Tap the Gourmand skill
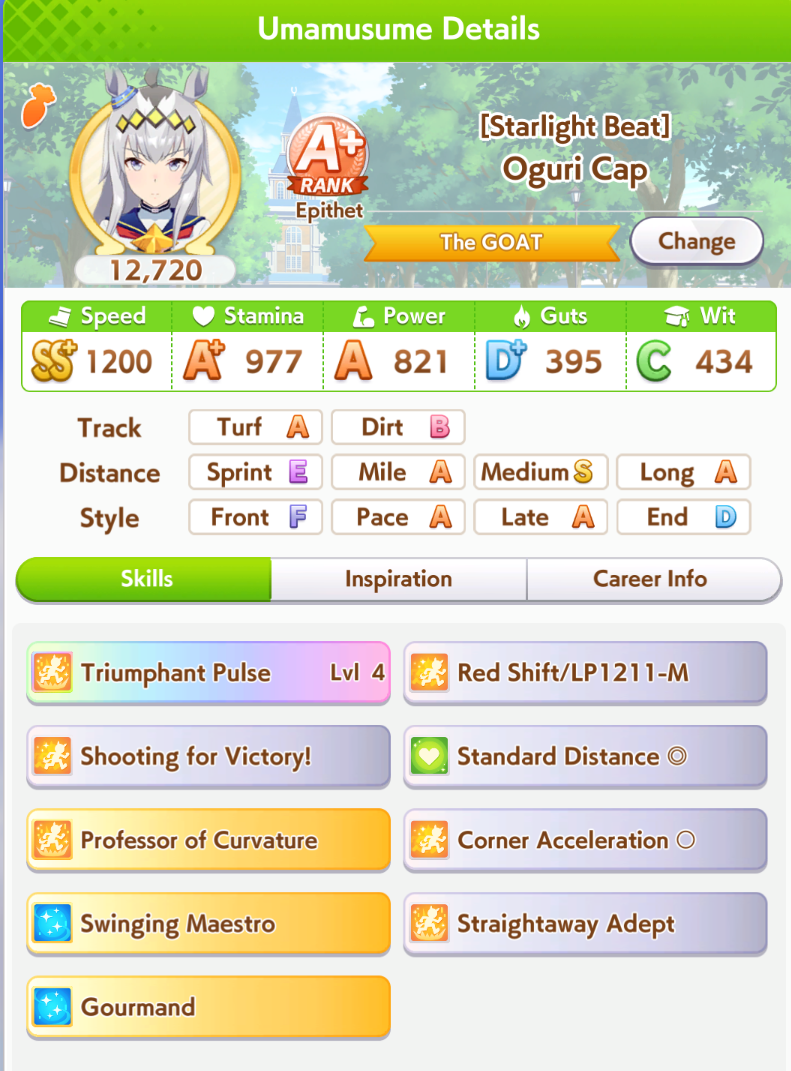 [x=208, y=1007]
